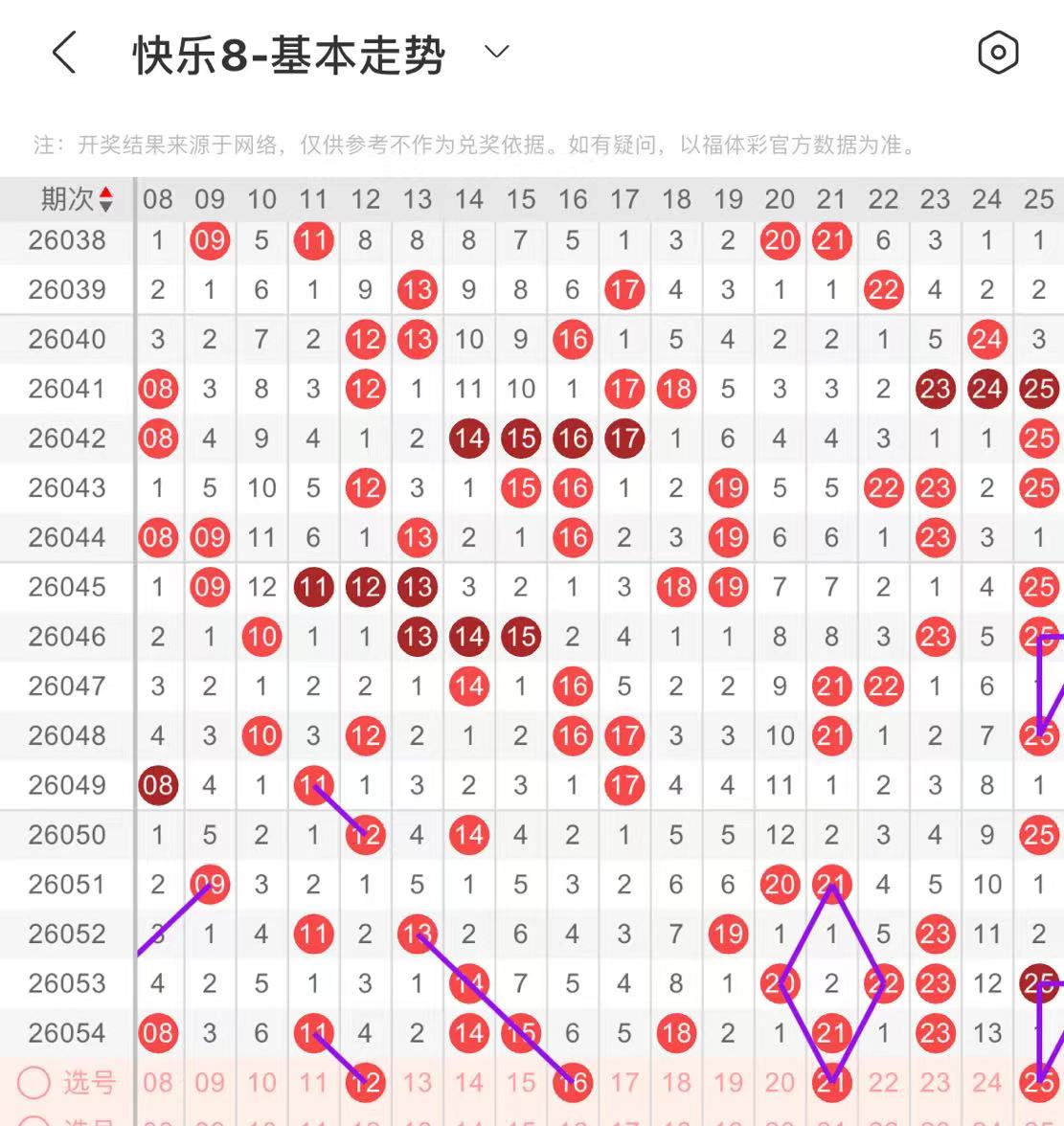Select the first 选号 row radio button

pyautogui.click(x=34, y=1082)
